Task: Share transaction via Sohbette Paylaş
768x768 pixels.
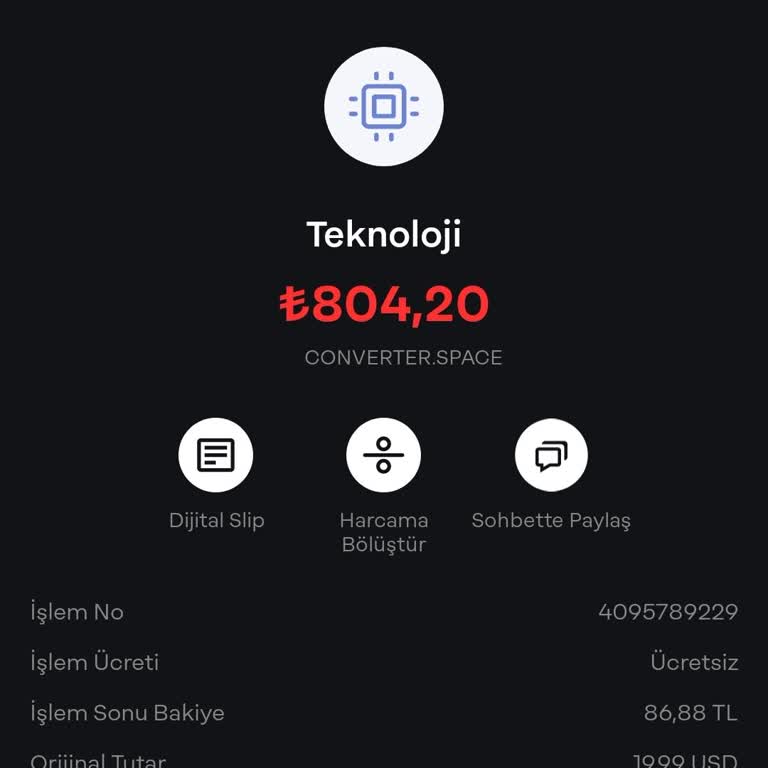Action: point(551,456)
